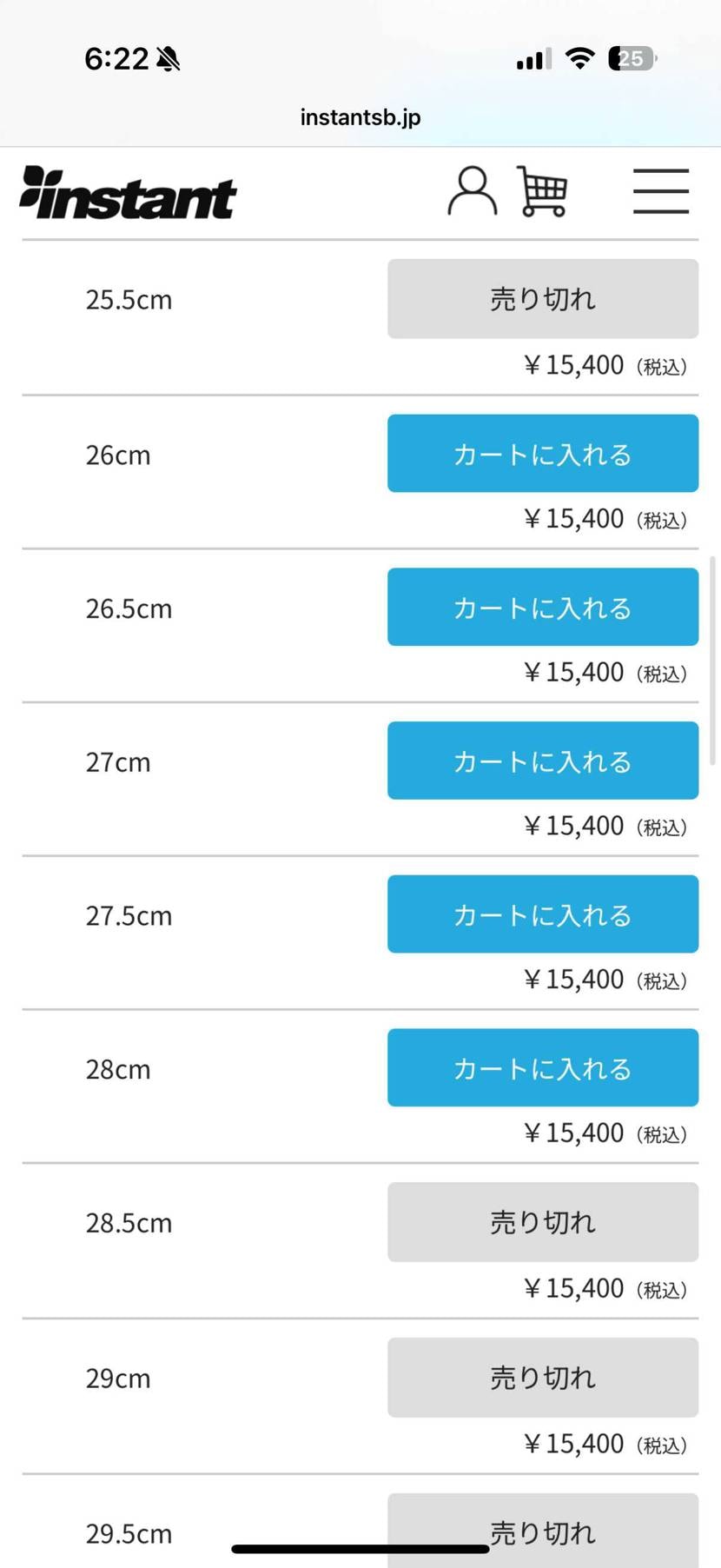
Task: Add size 27cm to the cart
Action: pos(542,761)
